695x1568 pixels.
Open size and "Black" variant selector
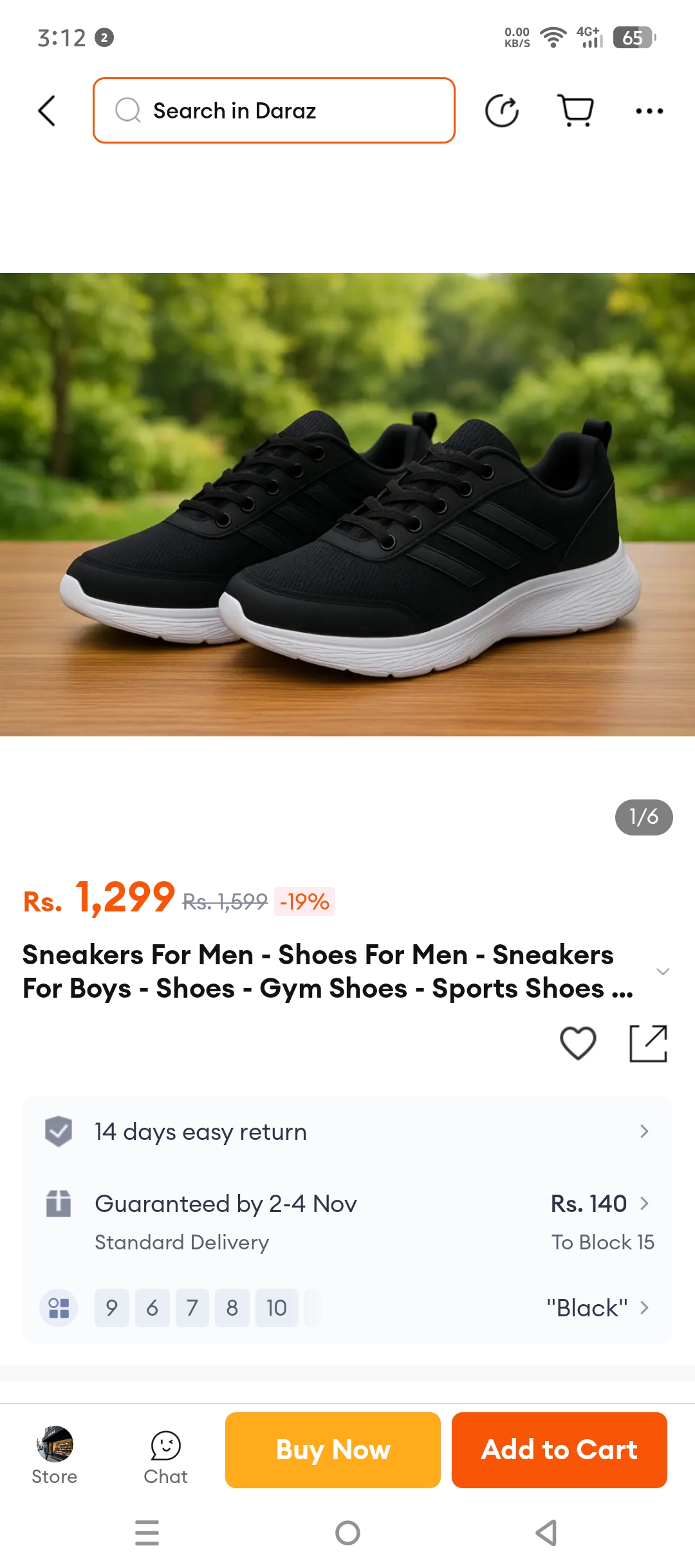point(347,1307)
